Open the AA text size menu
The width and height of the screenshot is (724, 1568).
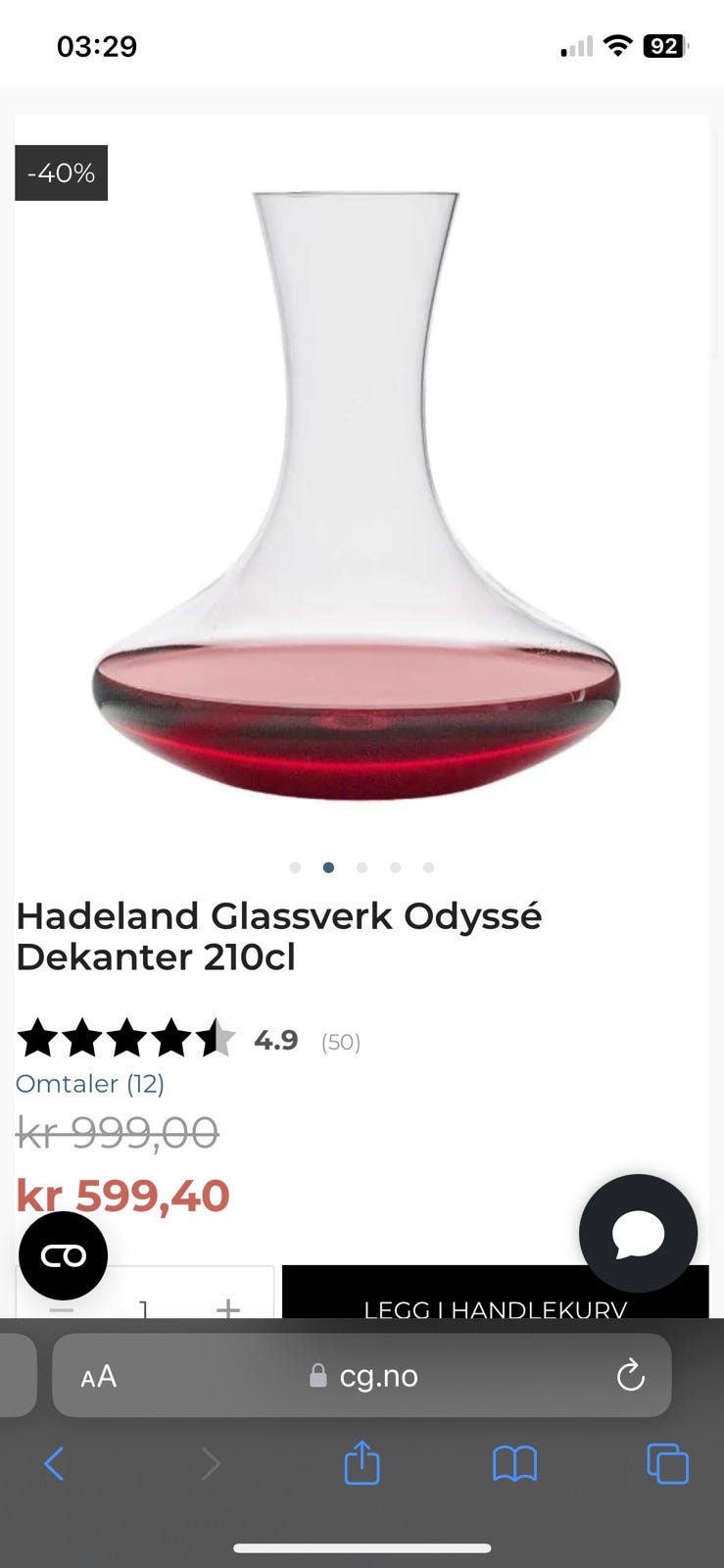98,1375
